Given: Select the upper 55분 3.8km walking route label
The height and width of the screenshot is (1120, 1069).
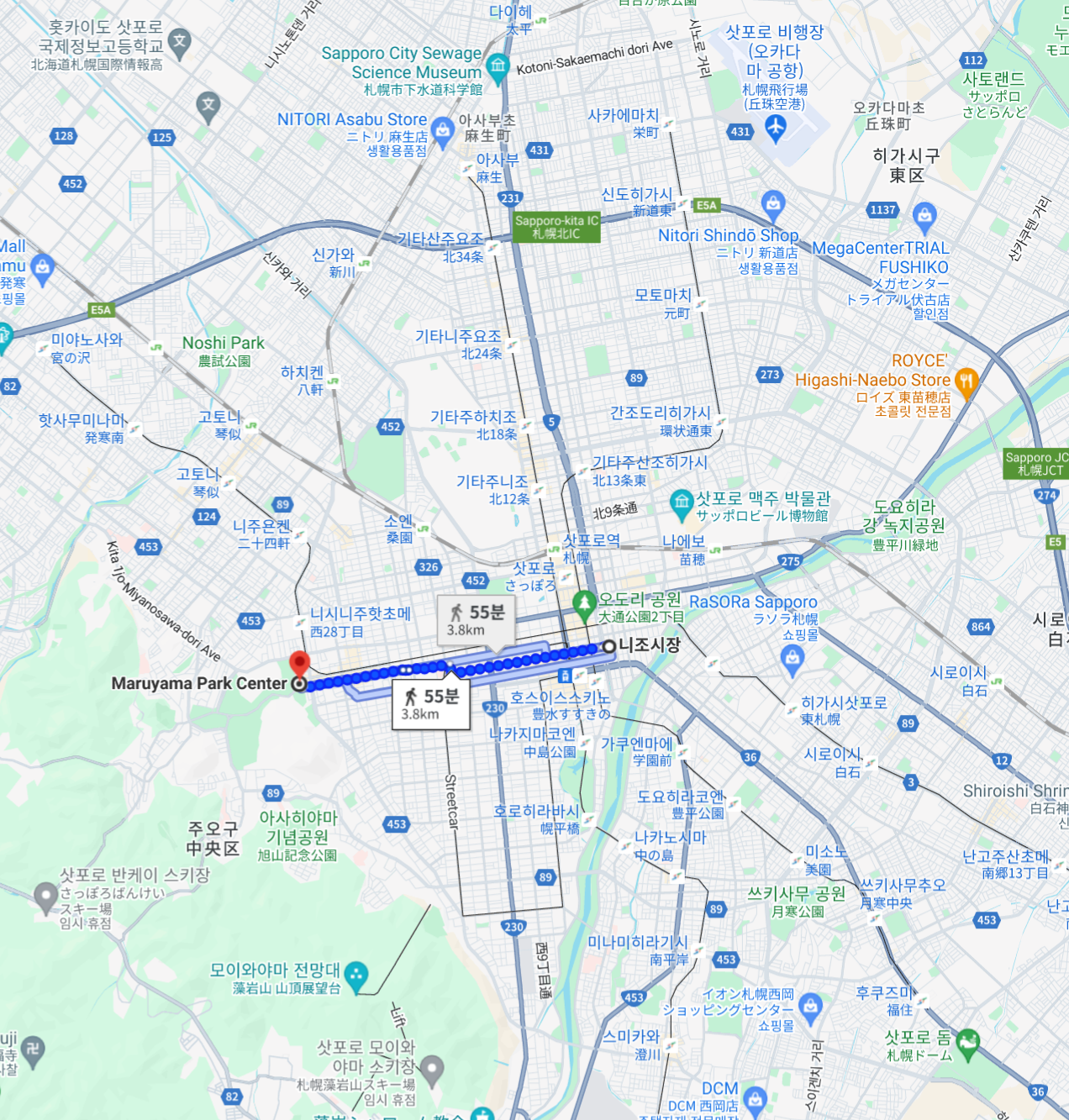Looking at the screenshot, I should (x=476, y=621).
